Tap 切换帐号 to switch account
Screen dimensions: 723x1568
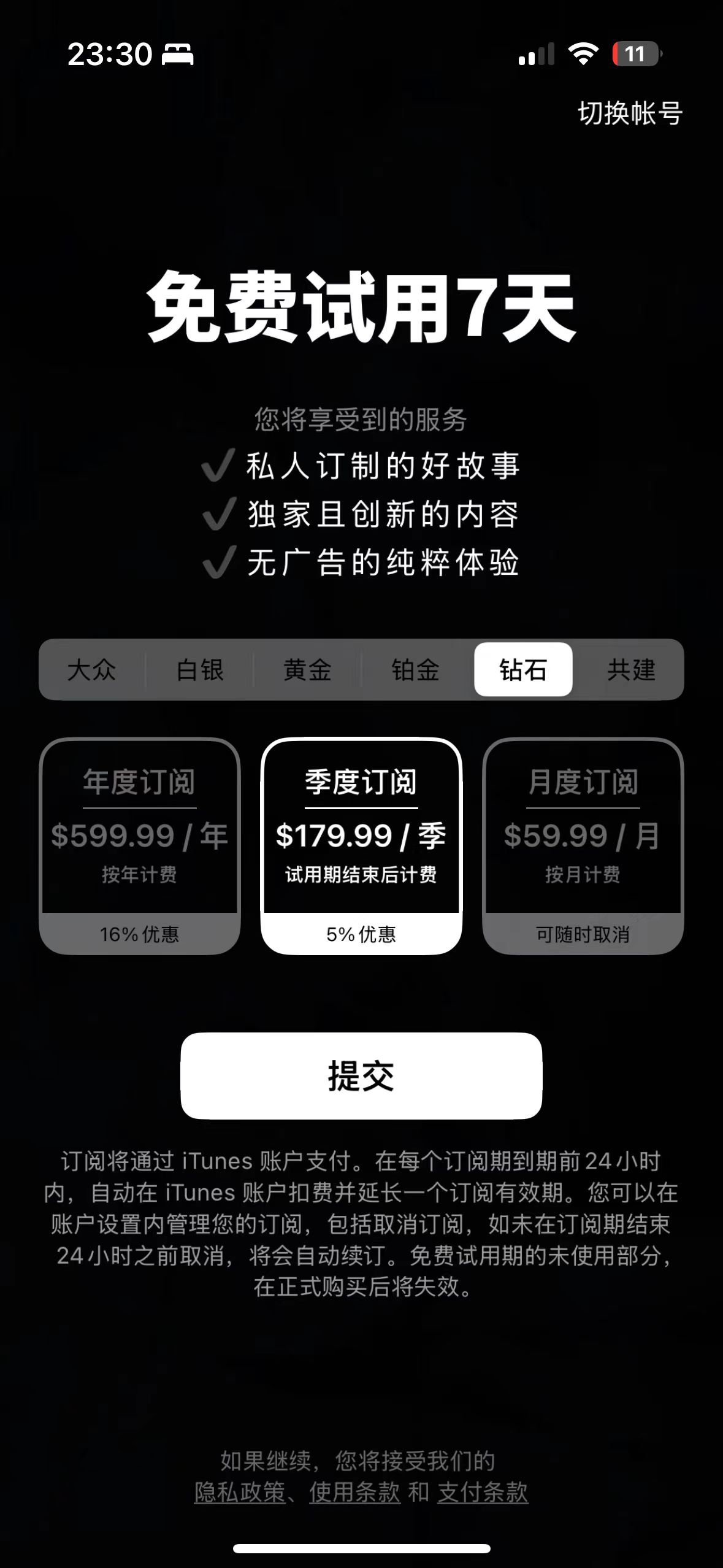[x=630, y=113]
